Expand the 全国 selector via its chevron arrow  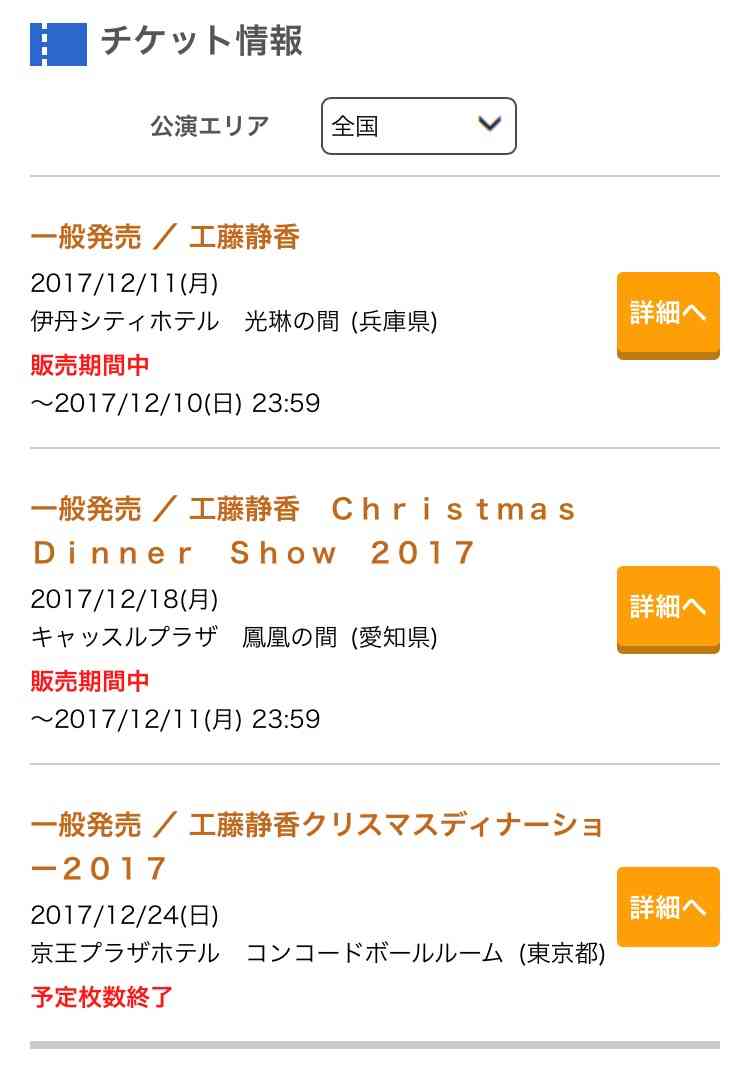(489, 124)
